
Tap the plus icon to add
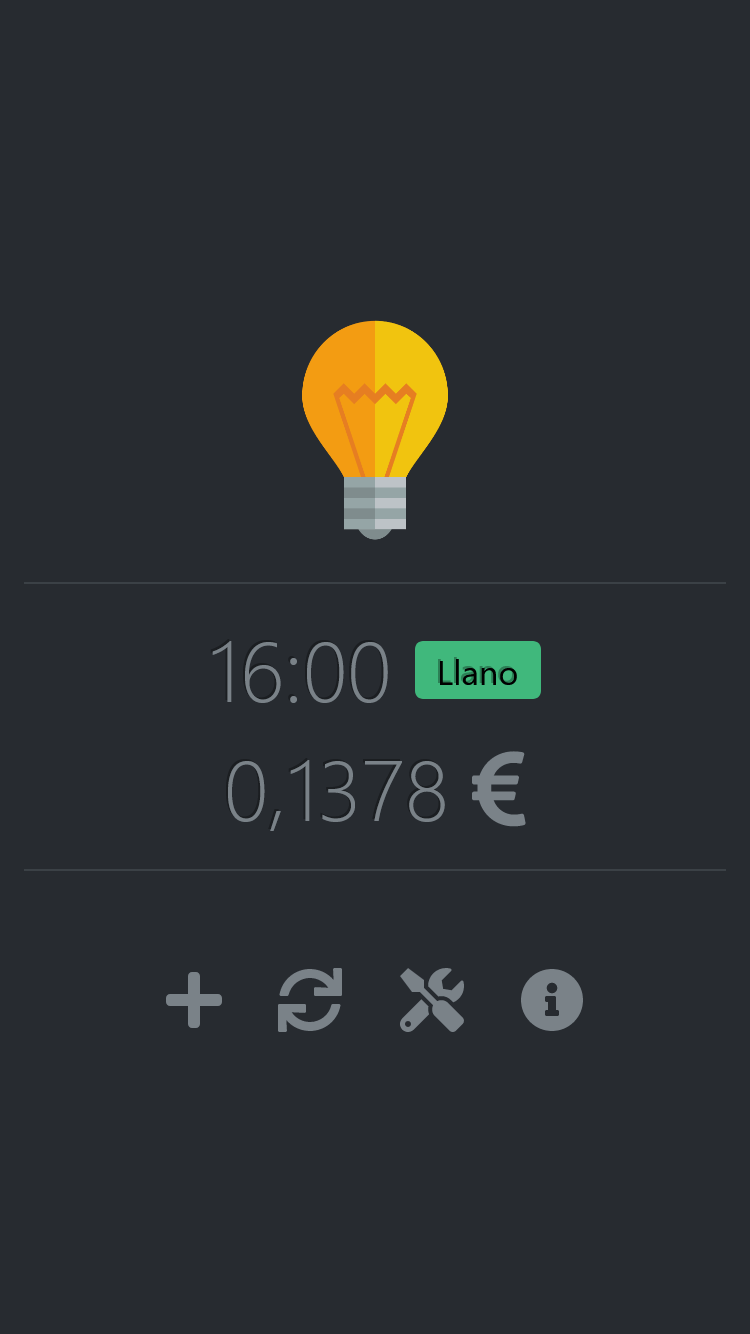pyautogui.click(x=194, y=1000)
